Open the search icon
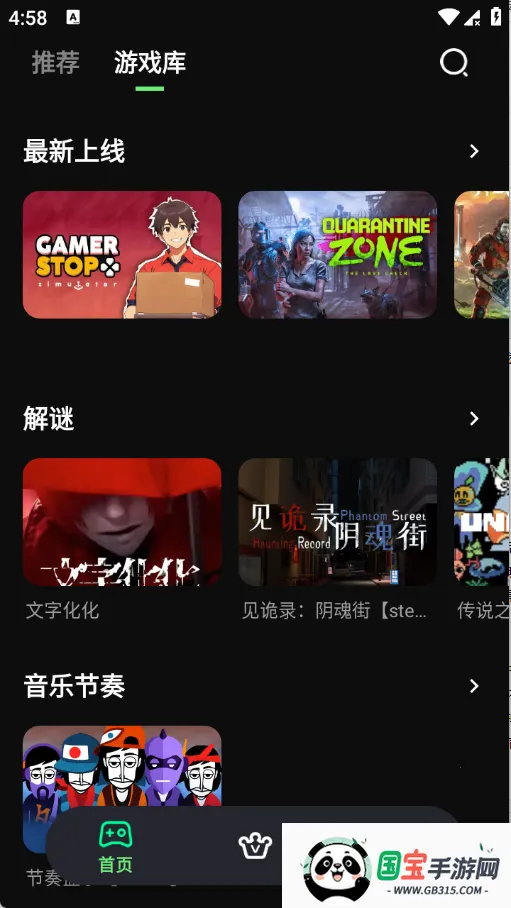Viewport: 511px width, 908px height. click(x=454, y=62)
